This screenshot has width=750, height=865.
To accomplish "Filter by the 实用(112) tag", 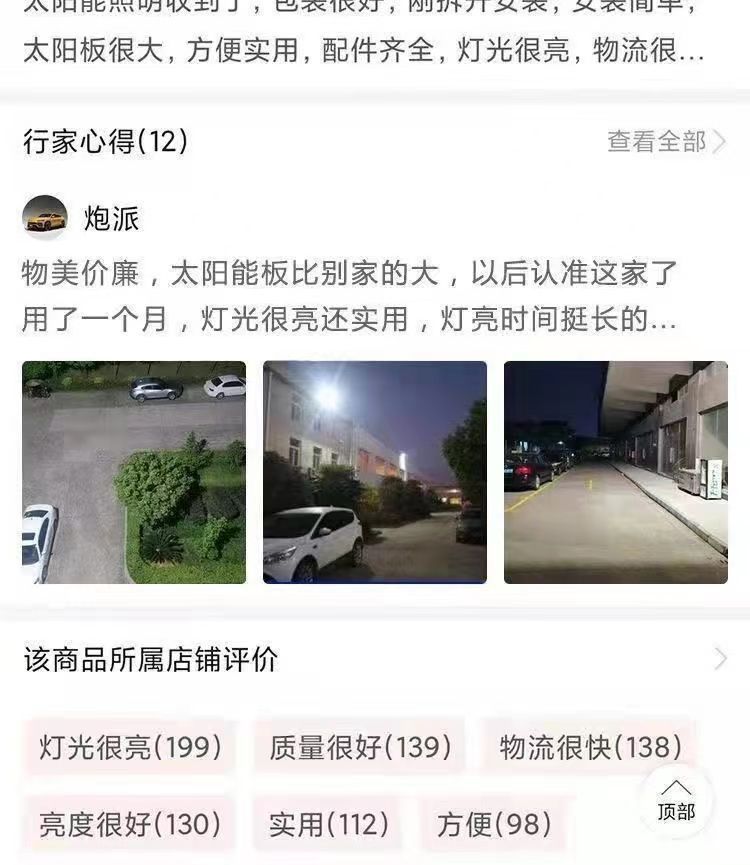I will click(328, 824).
